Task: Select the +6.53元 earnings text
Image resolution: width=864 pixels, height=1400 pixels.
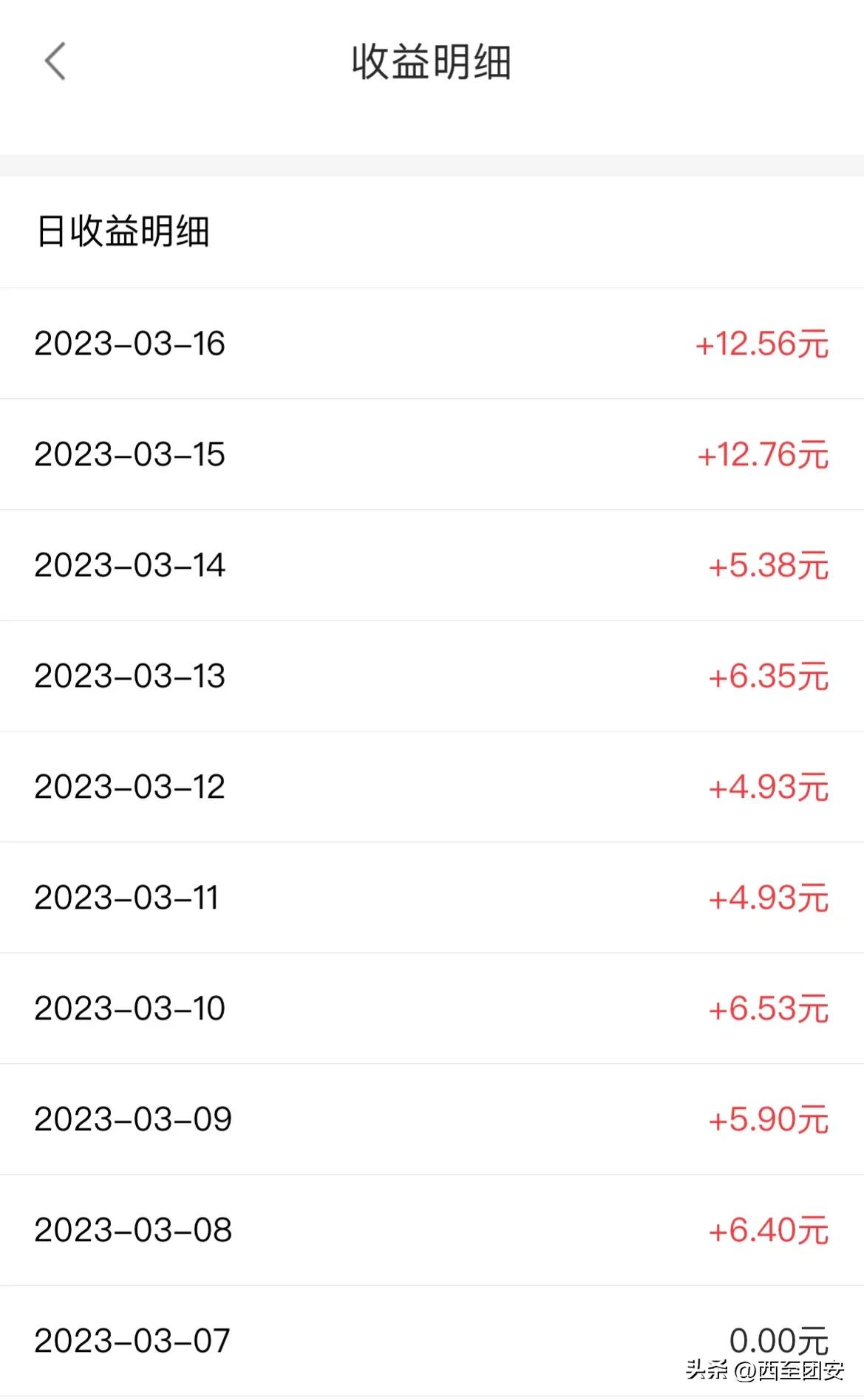Action: (769, 1008)
